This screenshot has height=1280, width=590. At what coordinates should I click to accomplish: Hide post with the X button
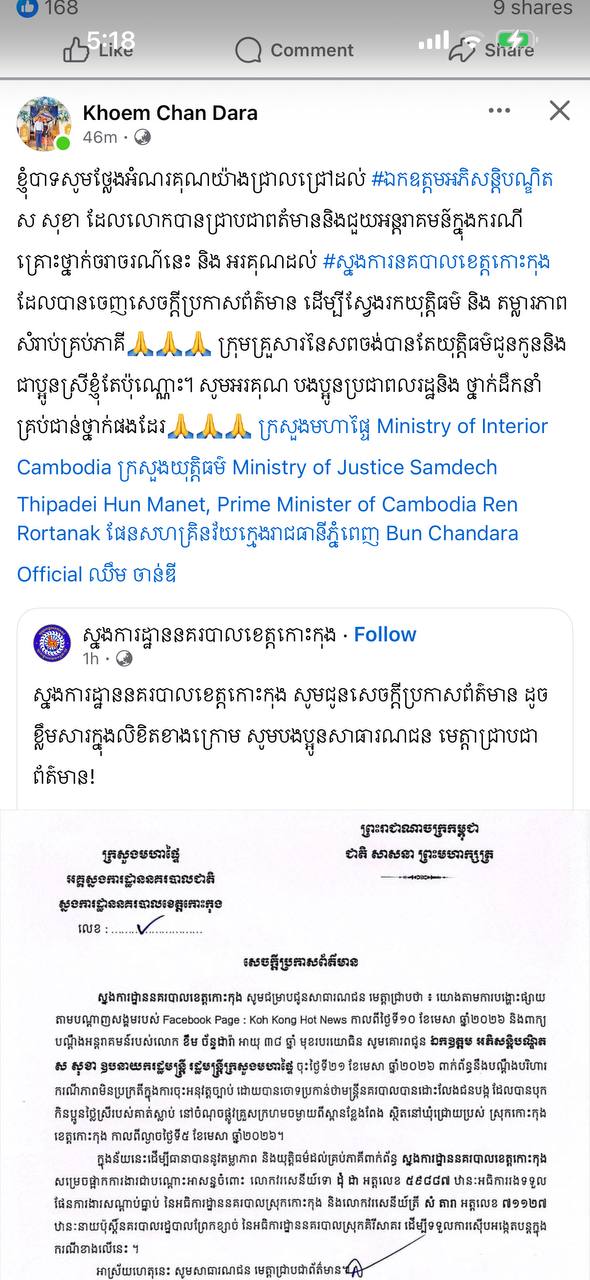pyautogui.click(x=560, y=110)
